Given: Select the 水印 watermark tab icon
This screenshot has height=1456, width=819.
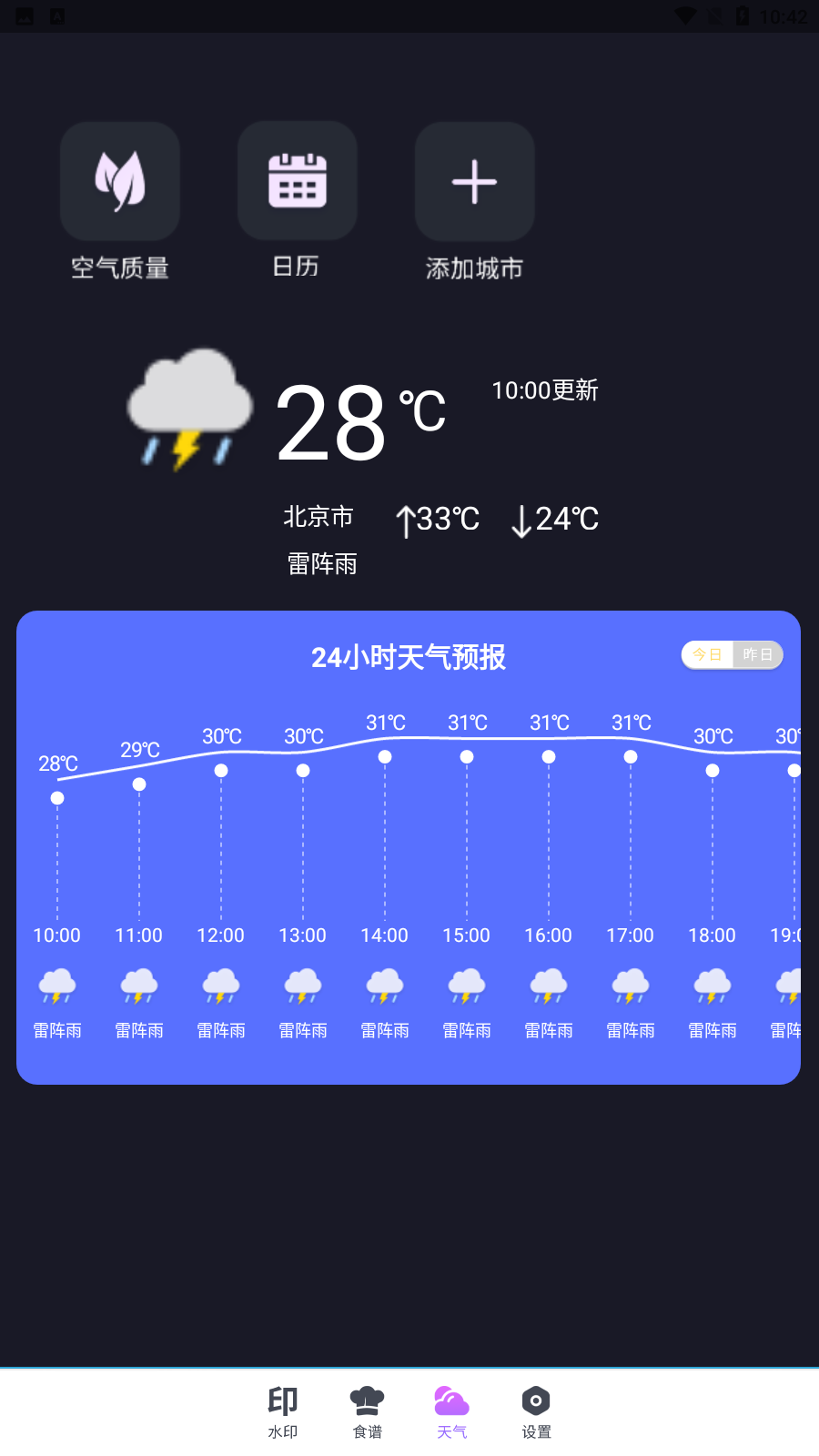Looking at the screenshot, I should (x=283, y=1399).
